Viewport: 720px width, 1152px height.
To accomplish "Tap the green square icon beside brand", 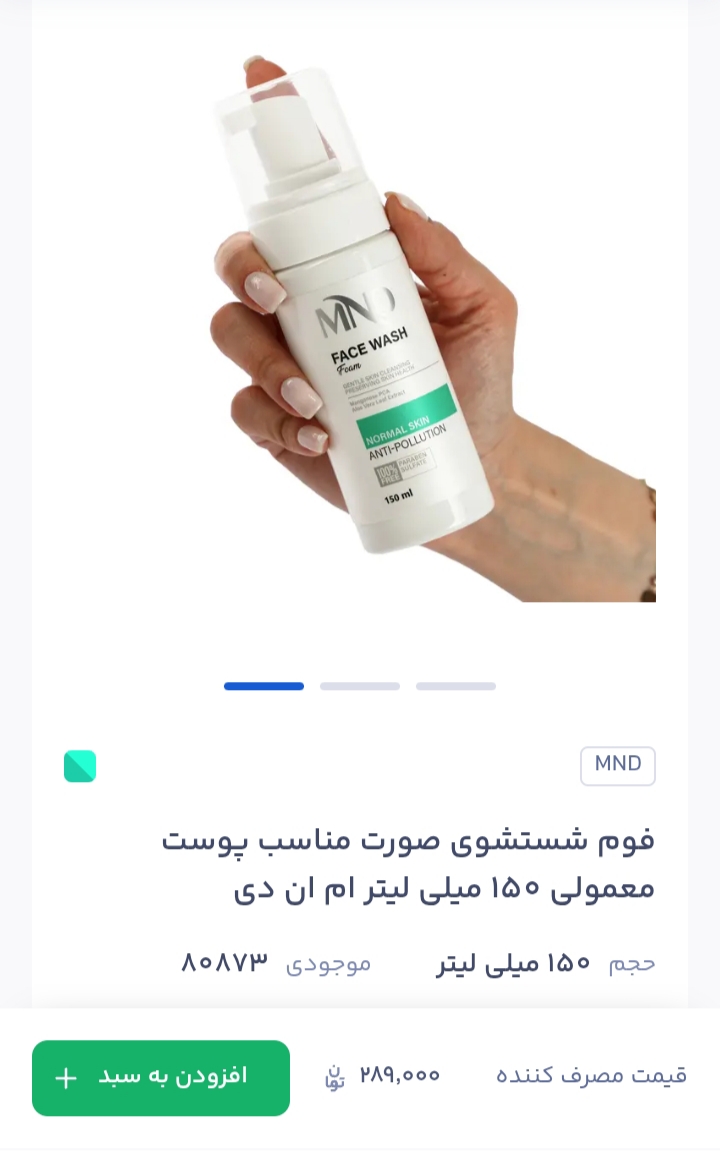I will click(80, 766).
